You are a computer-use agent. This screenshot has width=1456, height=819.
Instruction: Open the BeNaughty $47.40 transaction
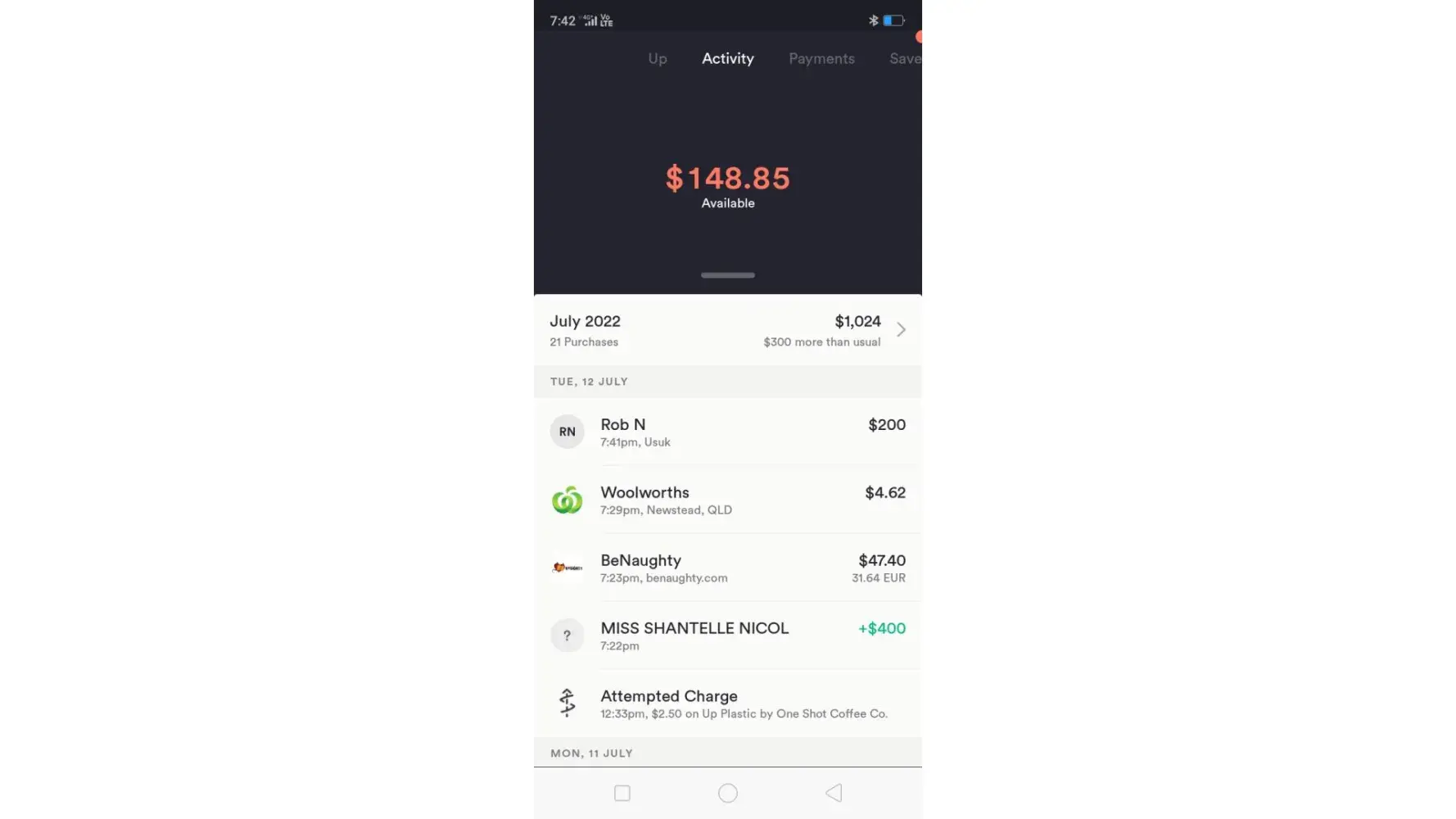727,568
